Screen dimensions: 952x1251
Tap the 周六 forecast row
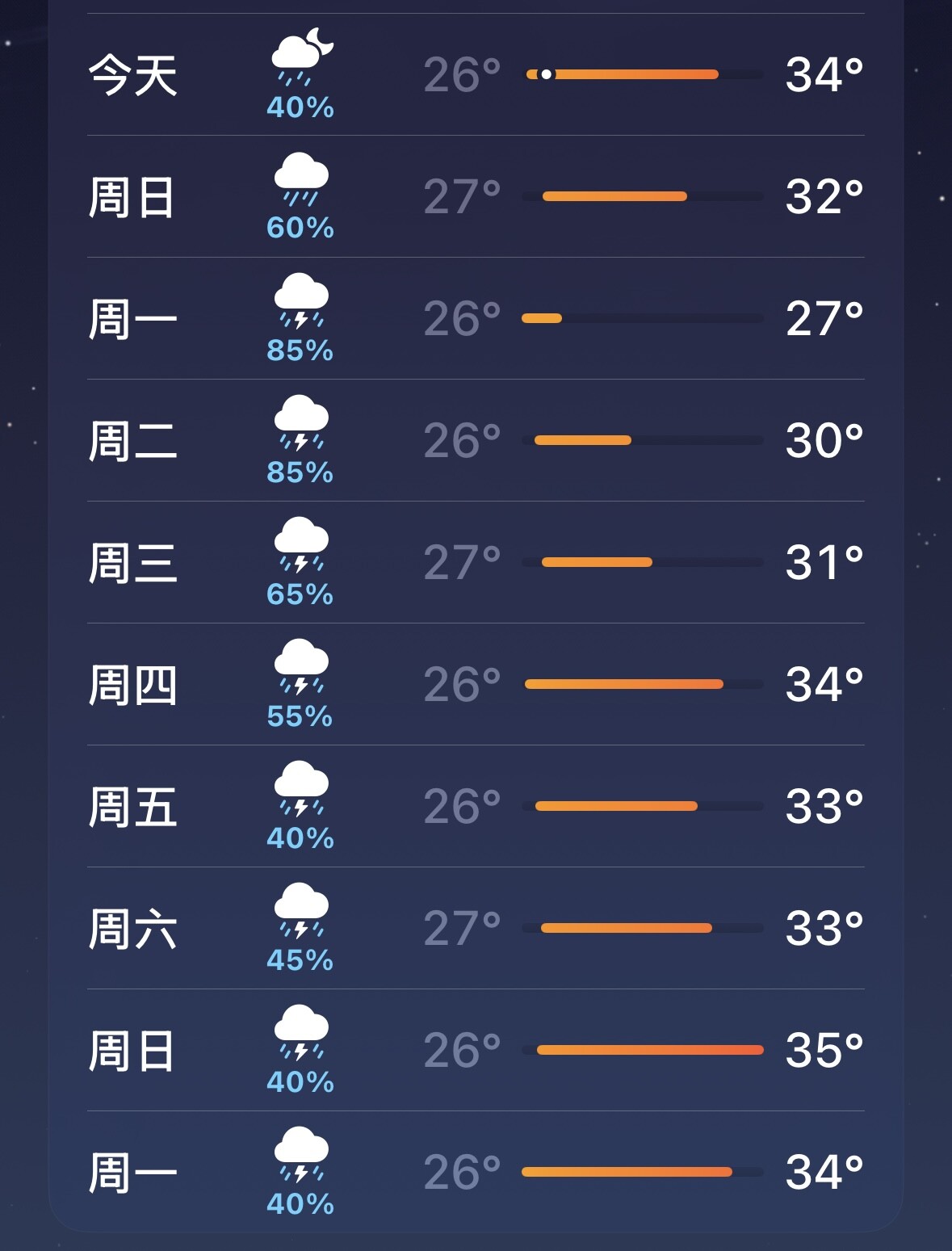475,929
